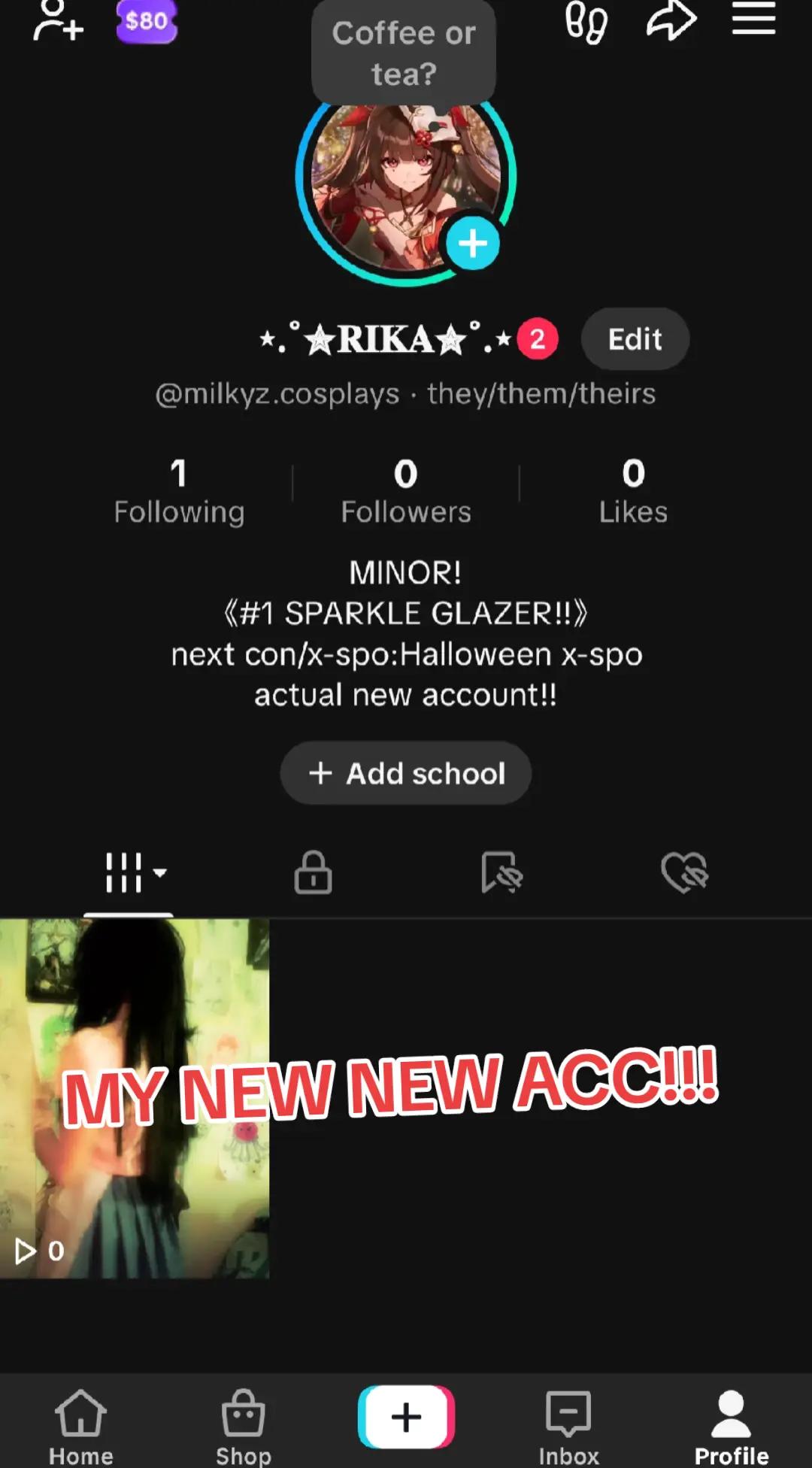The image size is (812, 1468).
Task: View the Likes count details
Action: tap(633, 491)
